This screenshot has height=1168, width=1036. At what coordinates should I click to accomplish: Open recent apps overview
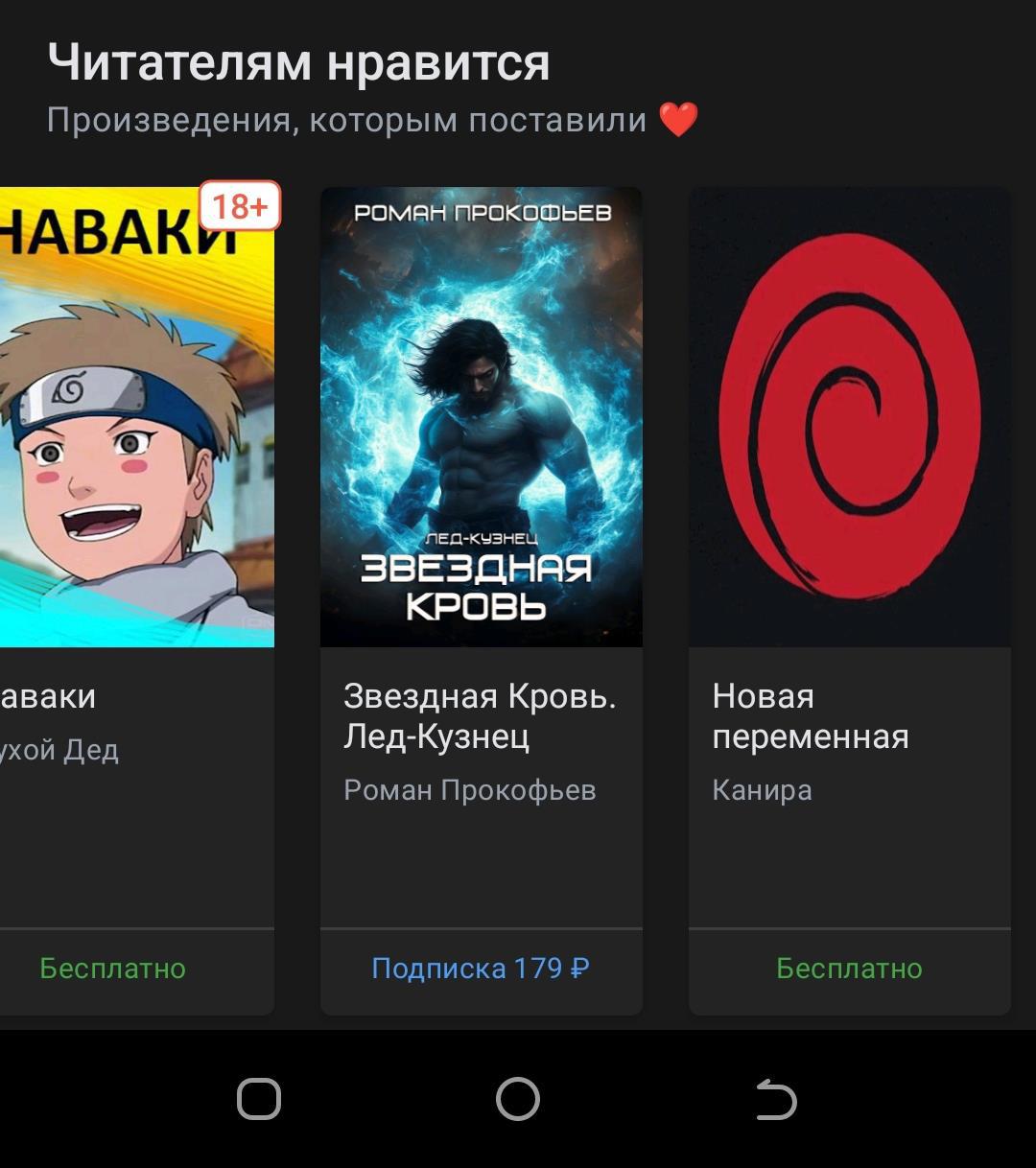pos(259,1099)
